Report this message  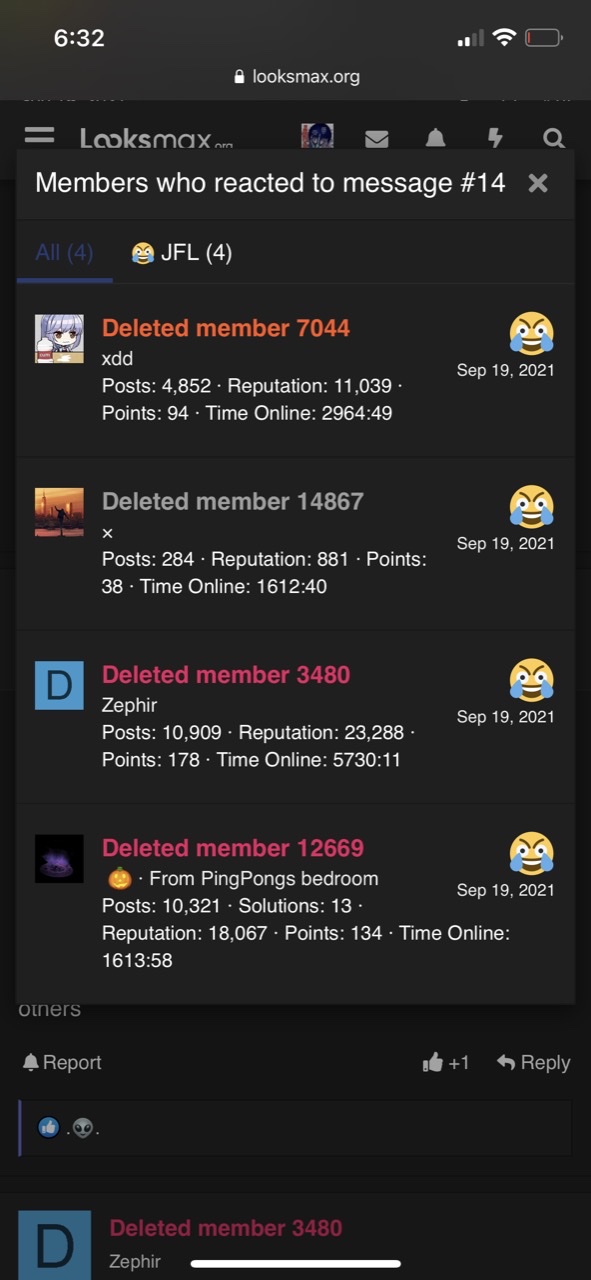62,1062
